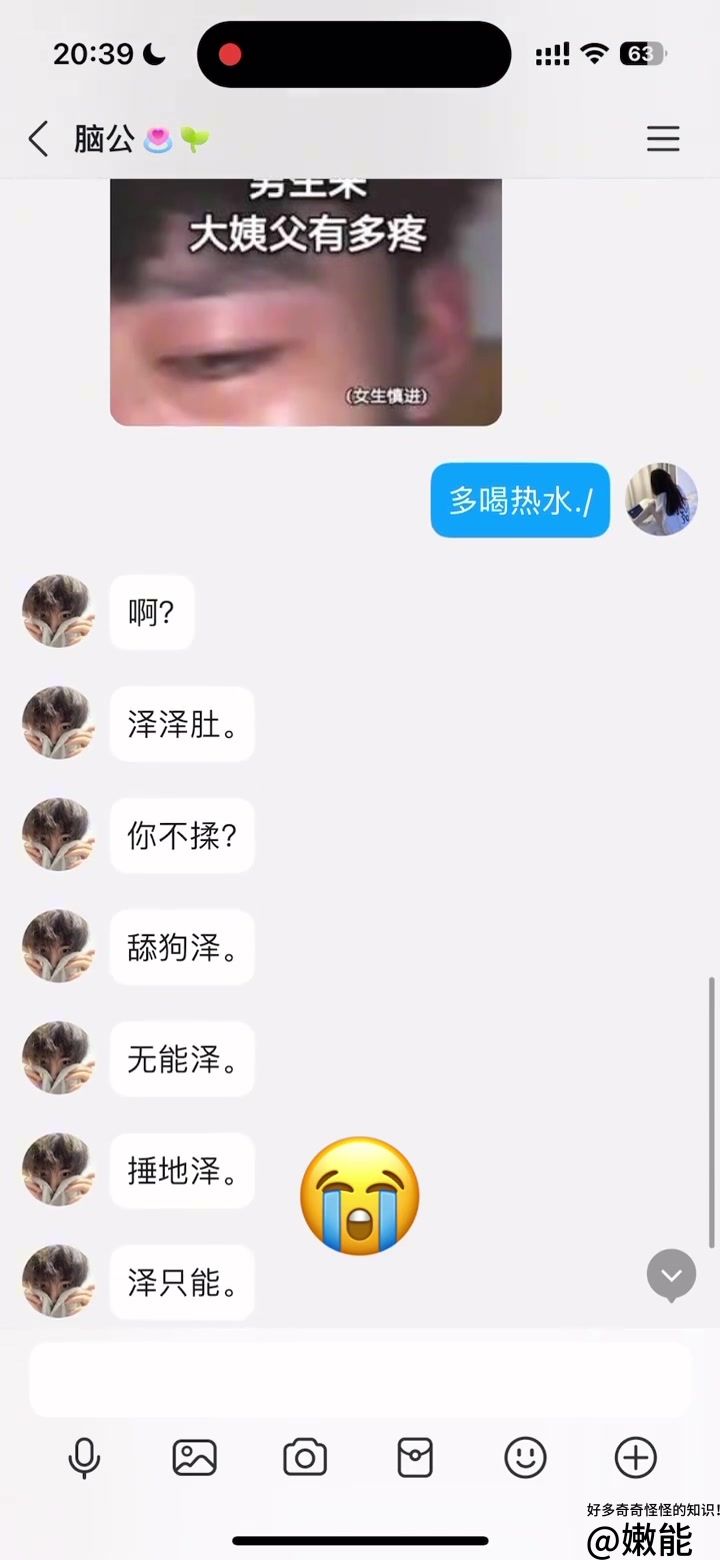
Task: Open the camera to take a photo
Action: [305, 1458]
